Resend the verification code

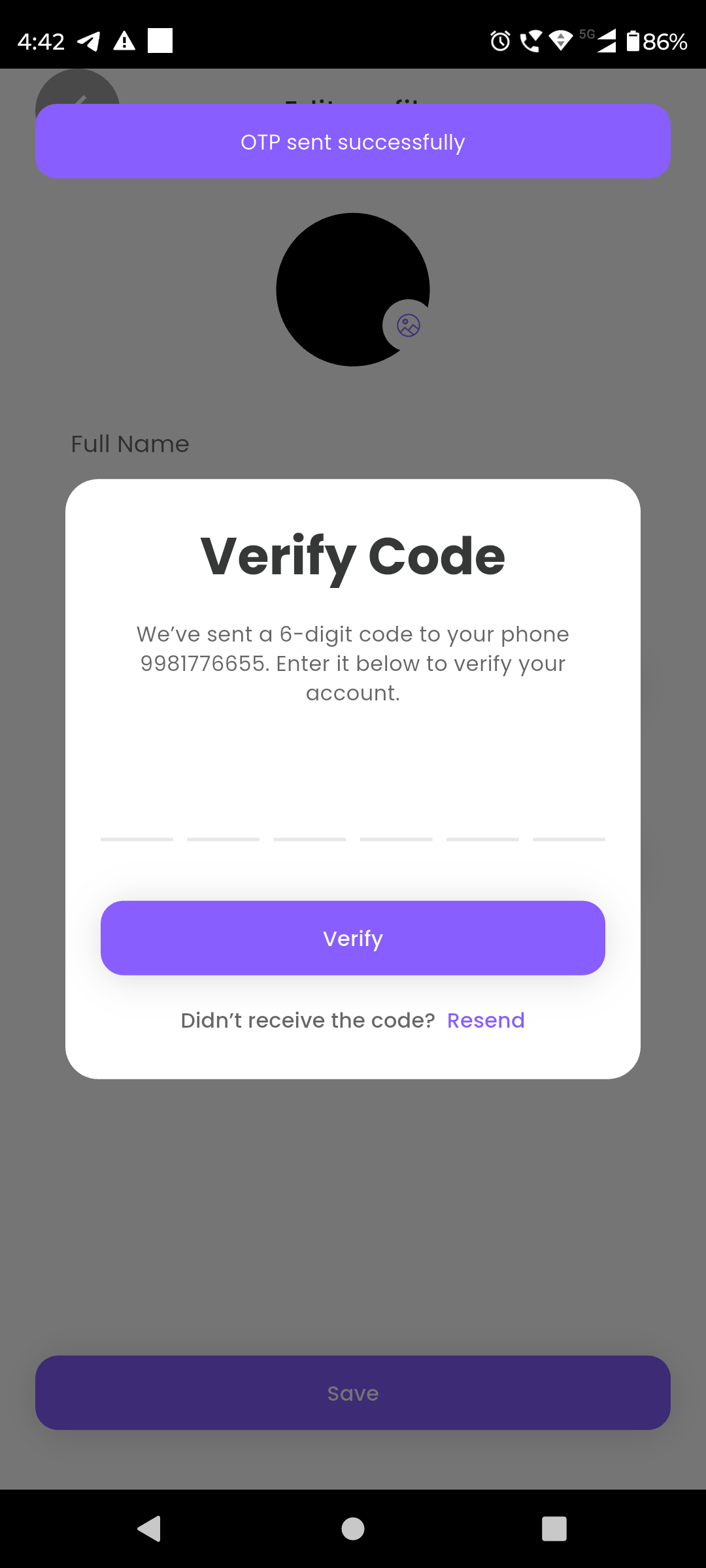pos(485,1021)
